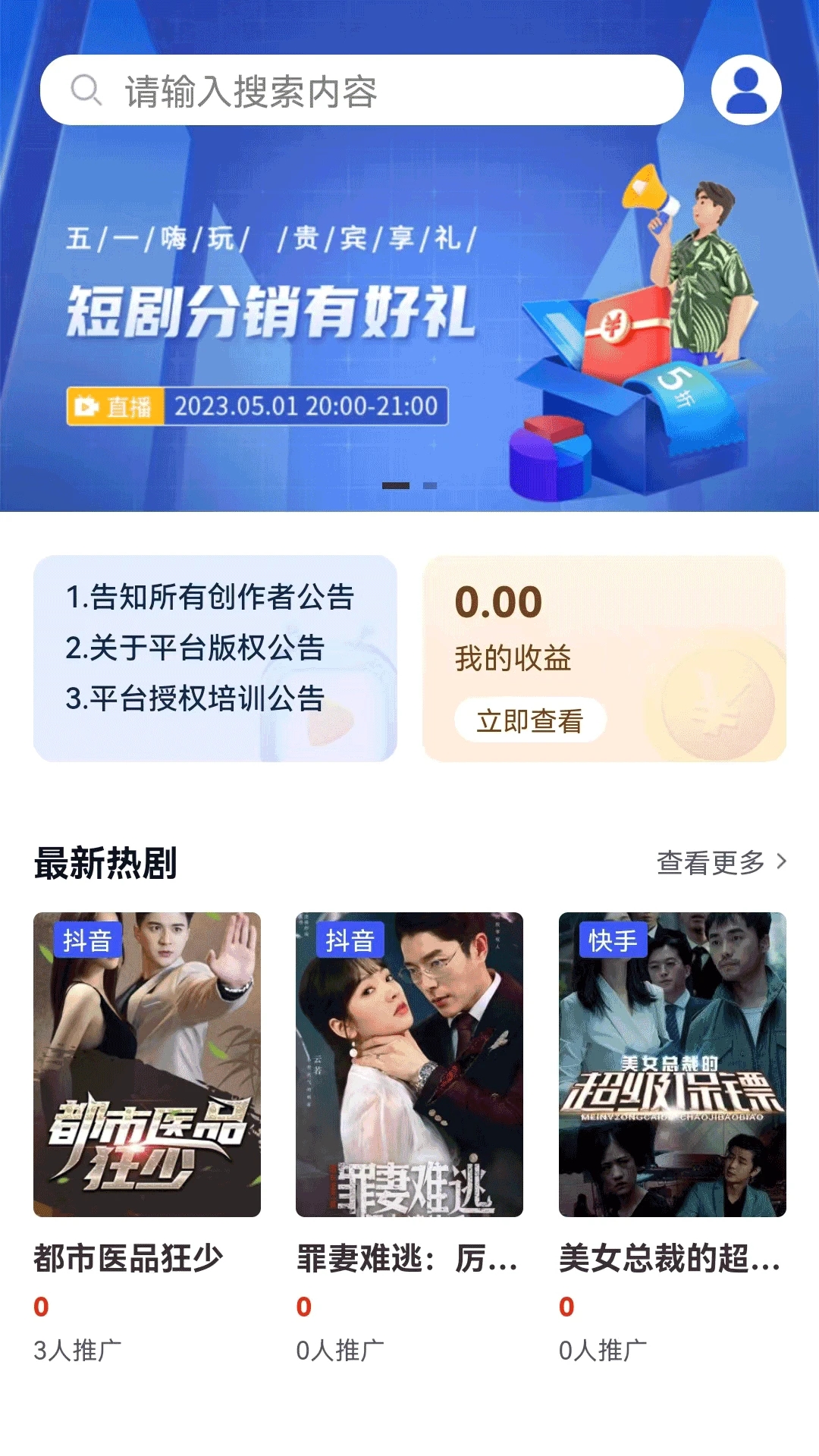This screenshot has width=819, height=1456.
Task: Open the 短剧分销有好礼 promo banner
Action: tap(409, 318)
